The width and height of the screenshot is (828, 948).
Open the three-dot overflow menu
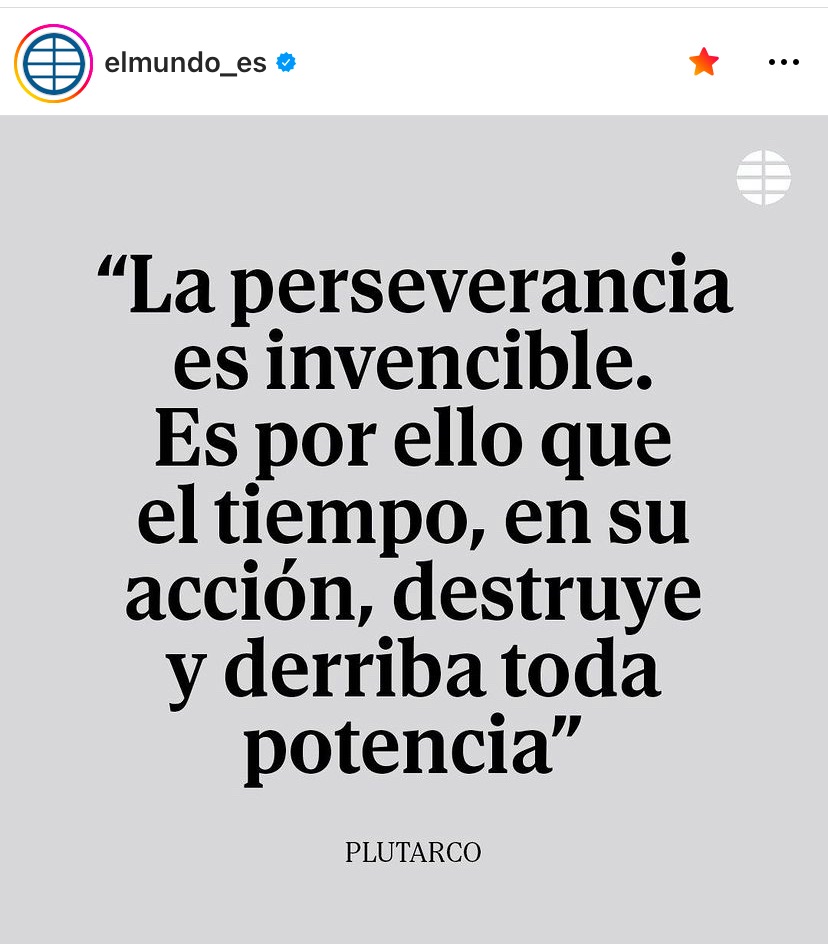(x=784, y=63)
